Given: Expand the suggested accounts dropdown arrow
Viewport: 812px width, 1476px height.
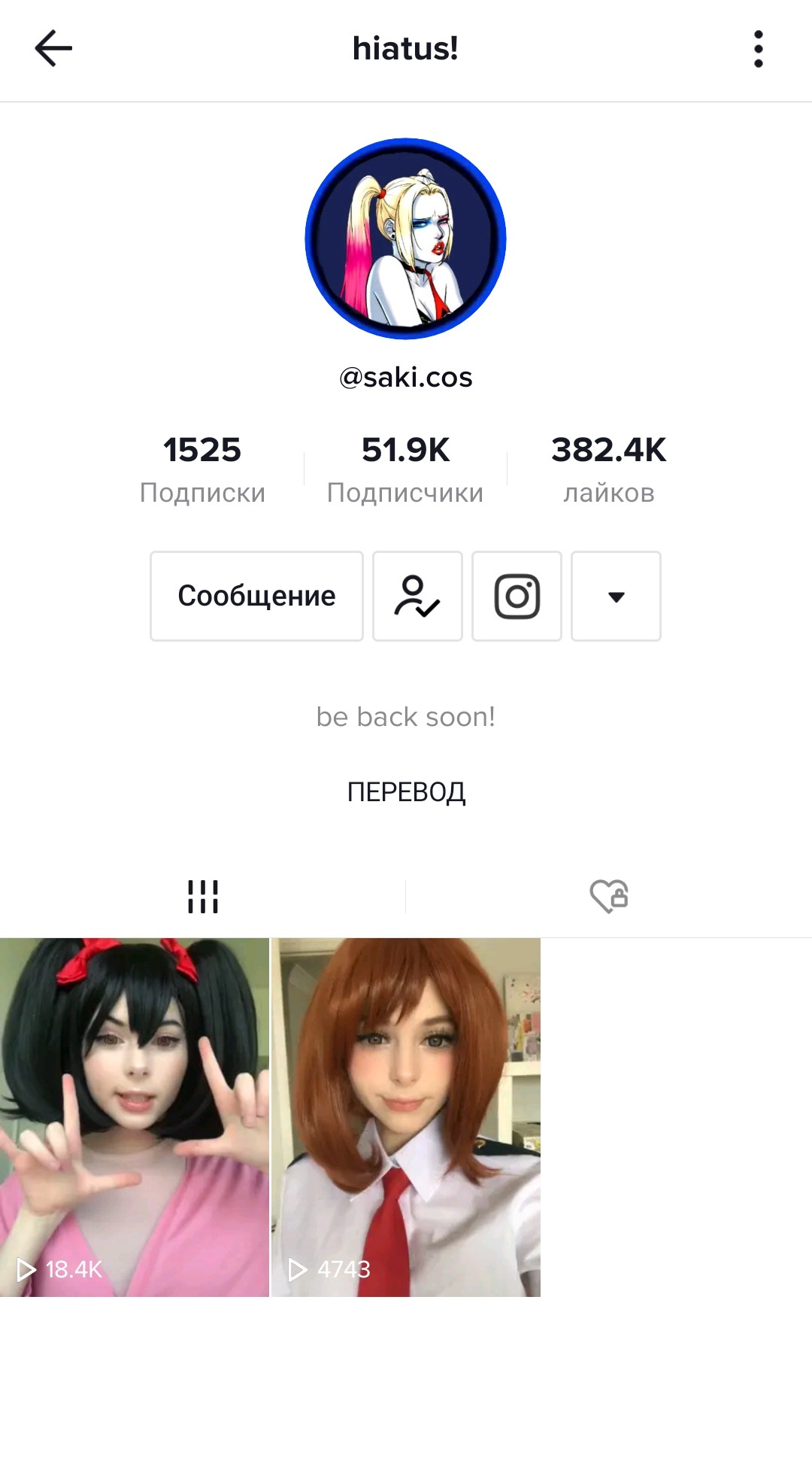Looking at the screenshot, I should pos(616,596).
